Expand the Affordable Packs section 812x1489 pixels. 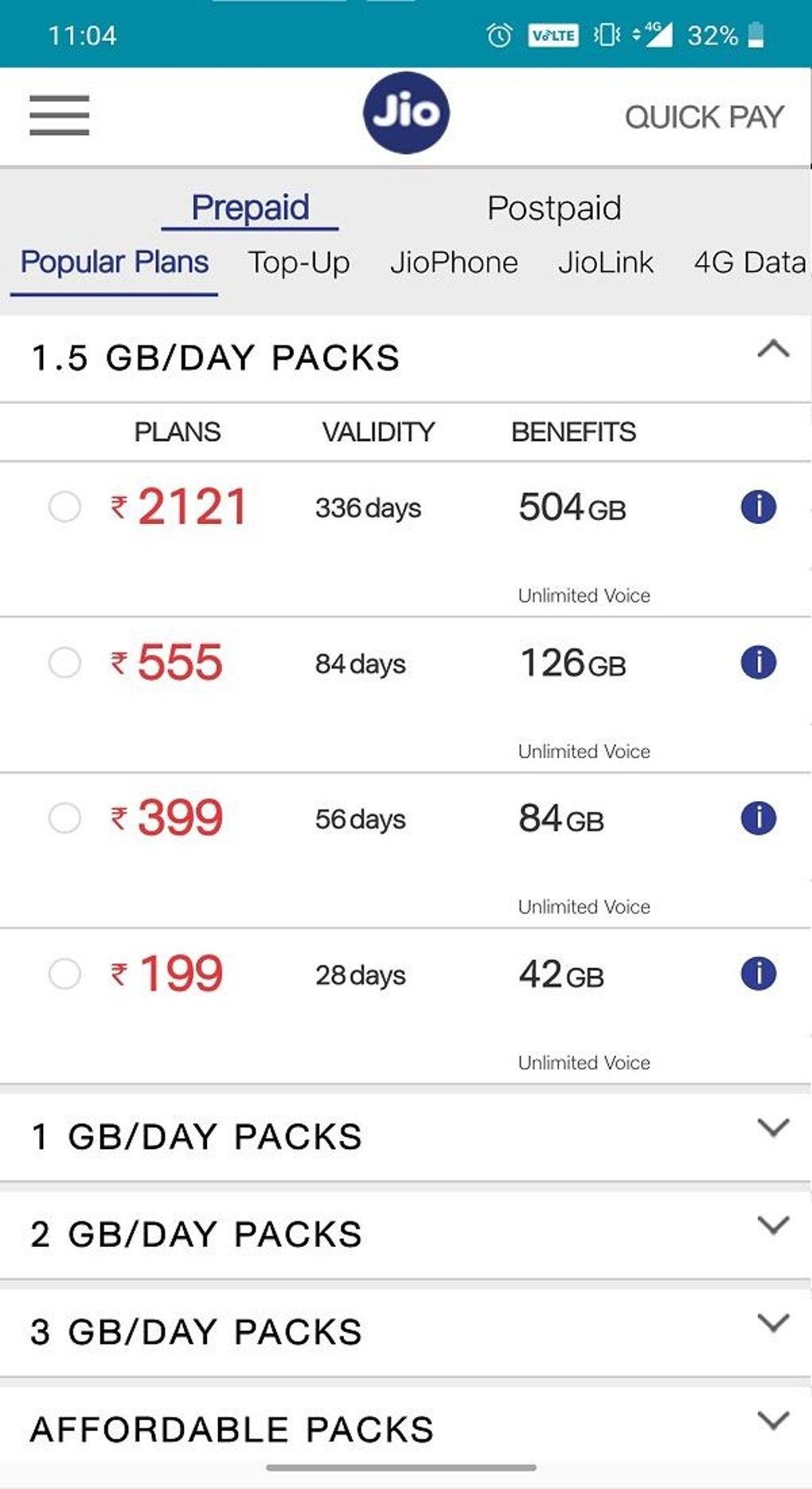(x=773, y=1421)
